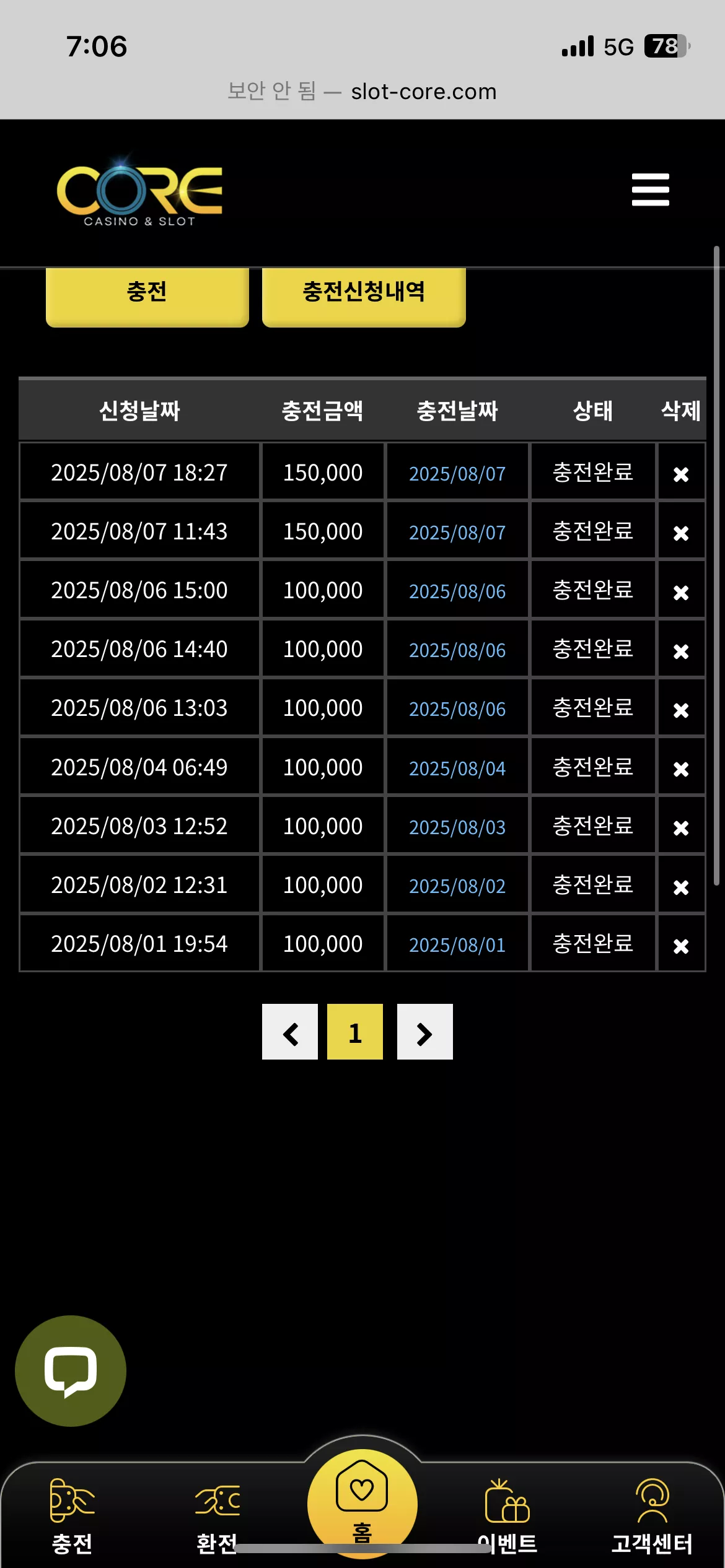Remove the 2025/08/06 14:40 entry
The height and width of the screenshot is (1568, 725).
click(x=681, y=651)
